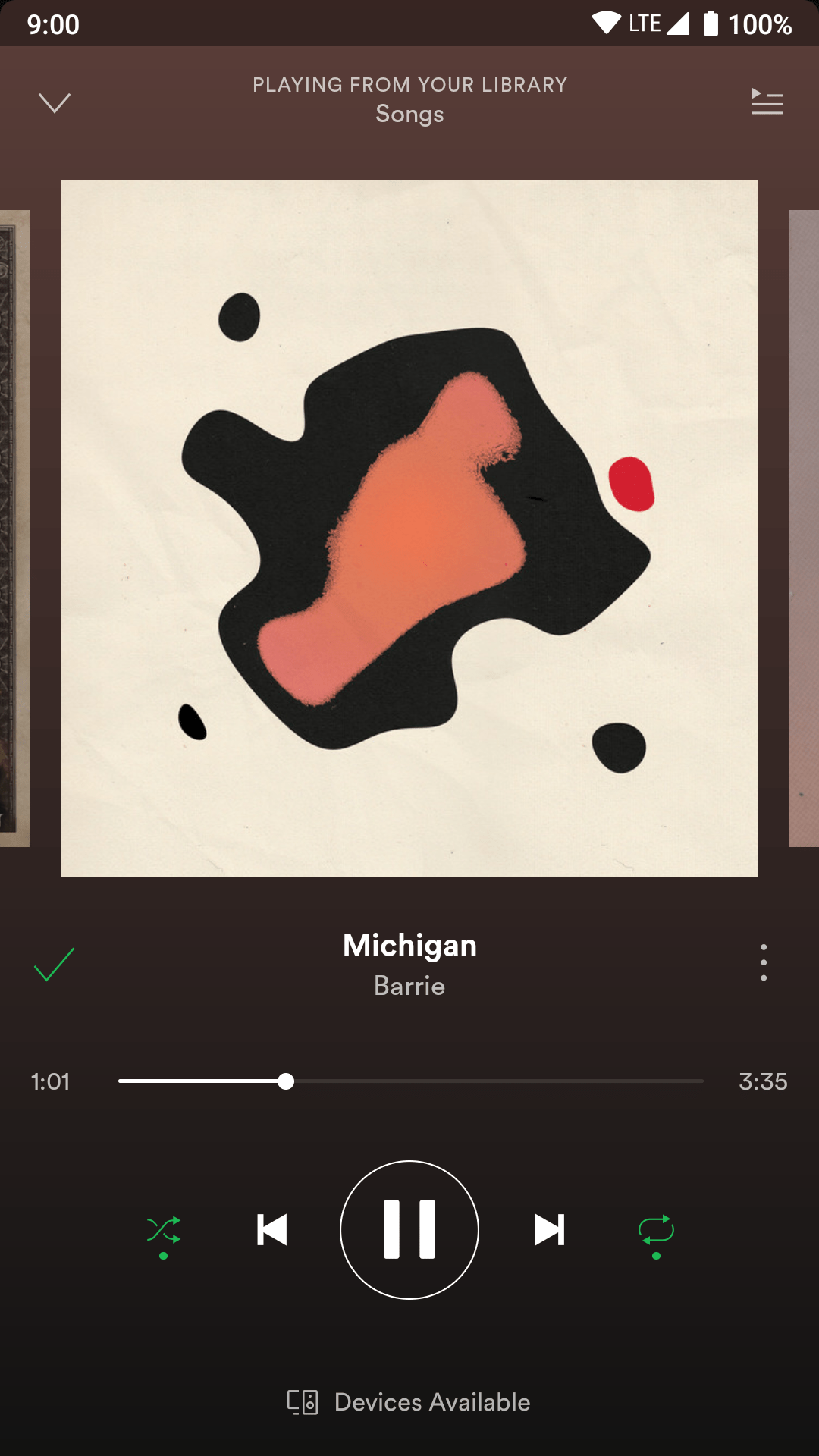Viewport: 819px width, 1456px height.
Task: Tap the Michigan album artwork
Action: (x=409, y=529)
